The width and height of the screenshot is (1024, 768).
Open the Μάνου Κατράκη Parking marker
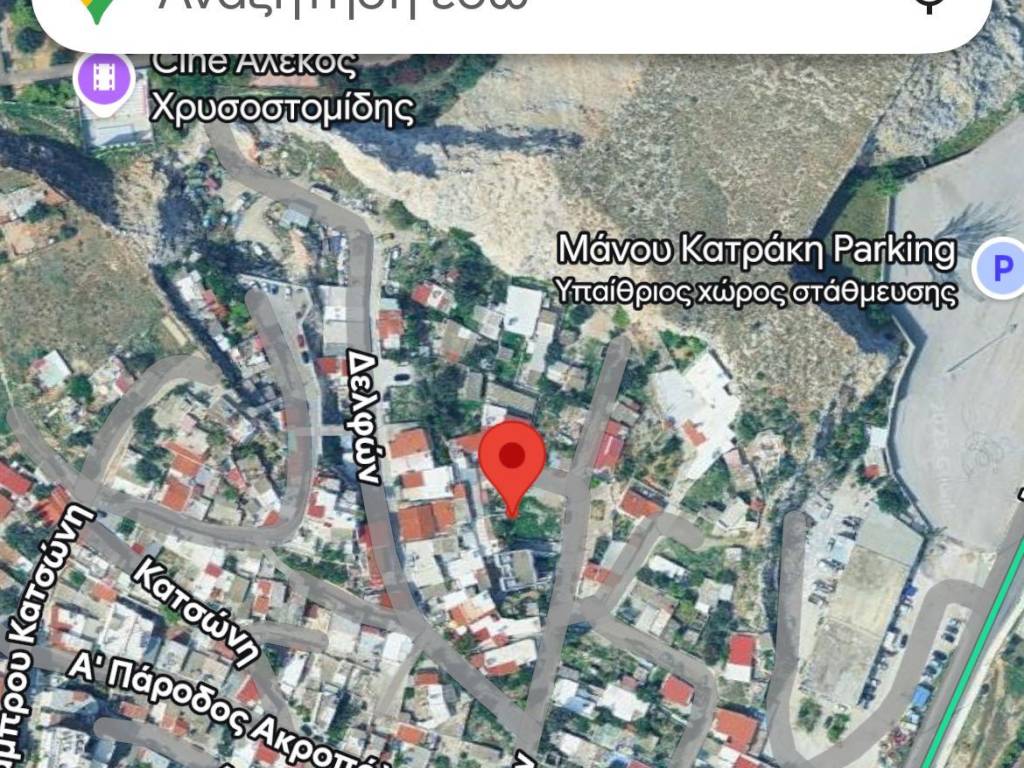click(x=998, y=268)
